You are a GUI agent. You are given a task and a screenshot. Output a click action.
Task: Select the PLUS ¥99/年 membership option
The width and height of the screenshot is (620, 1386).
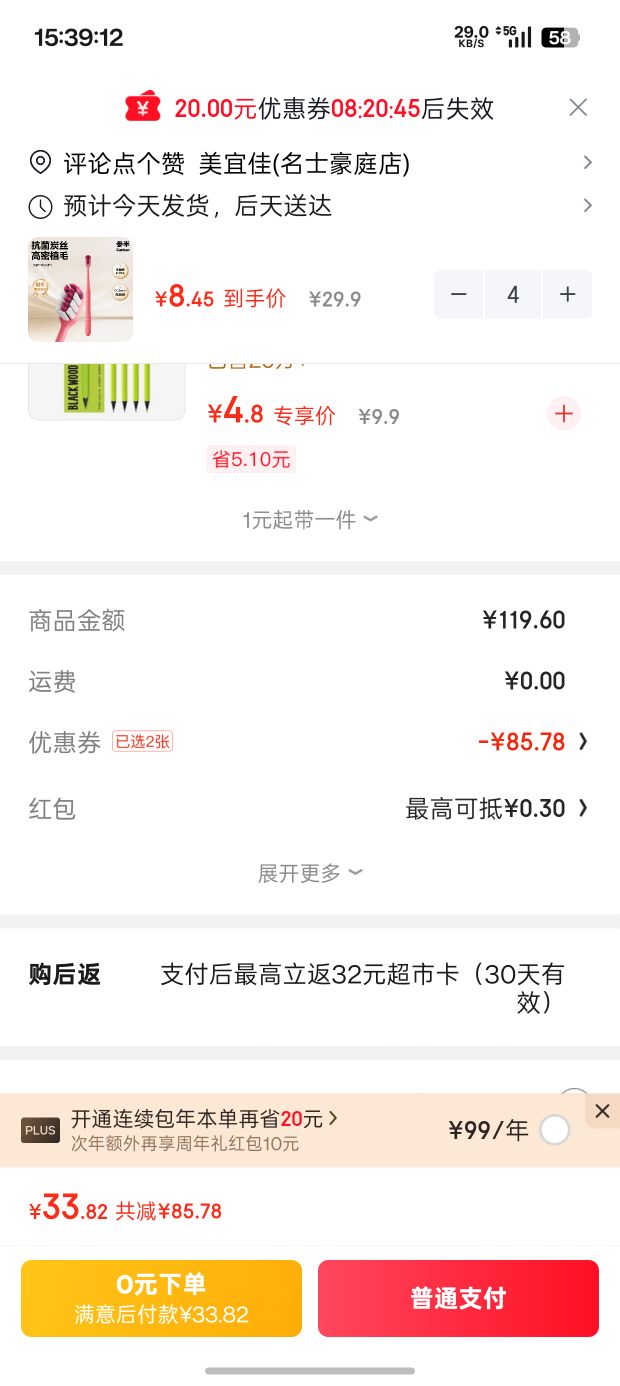(555, 1130)
